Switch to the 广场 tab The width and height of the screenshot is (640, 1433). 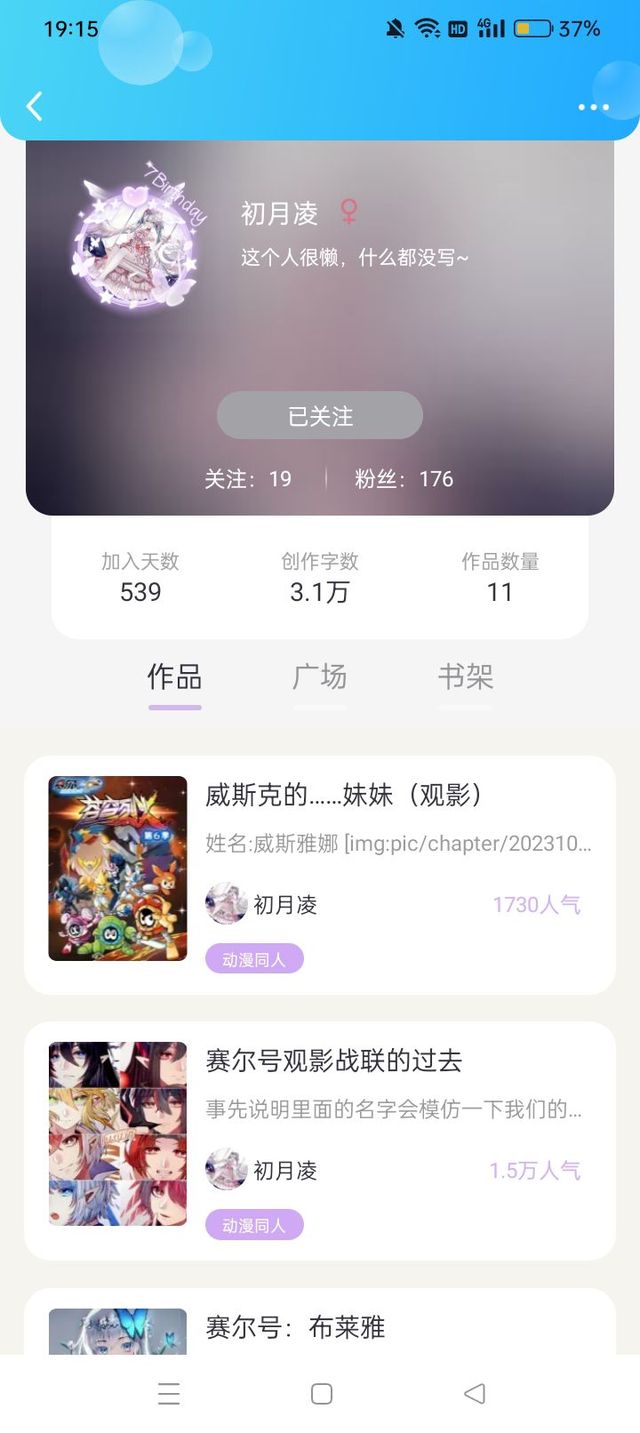tap(320, 678)
